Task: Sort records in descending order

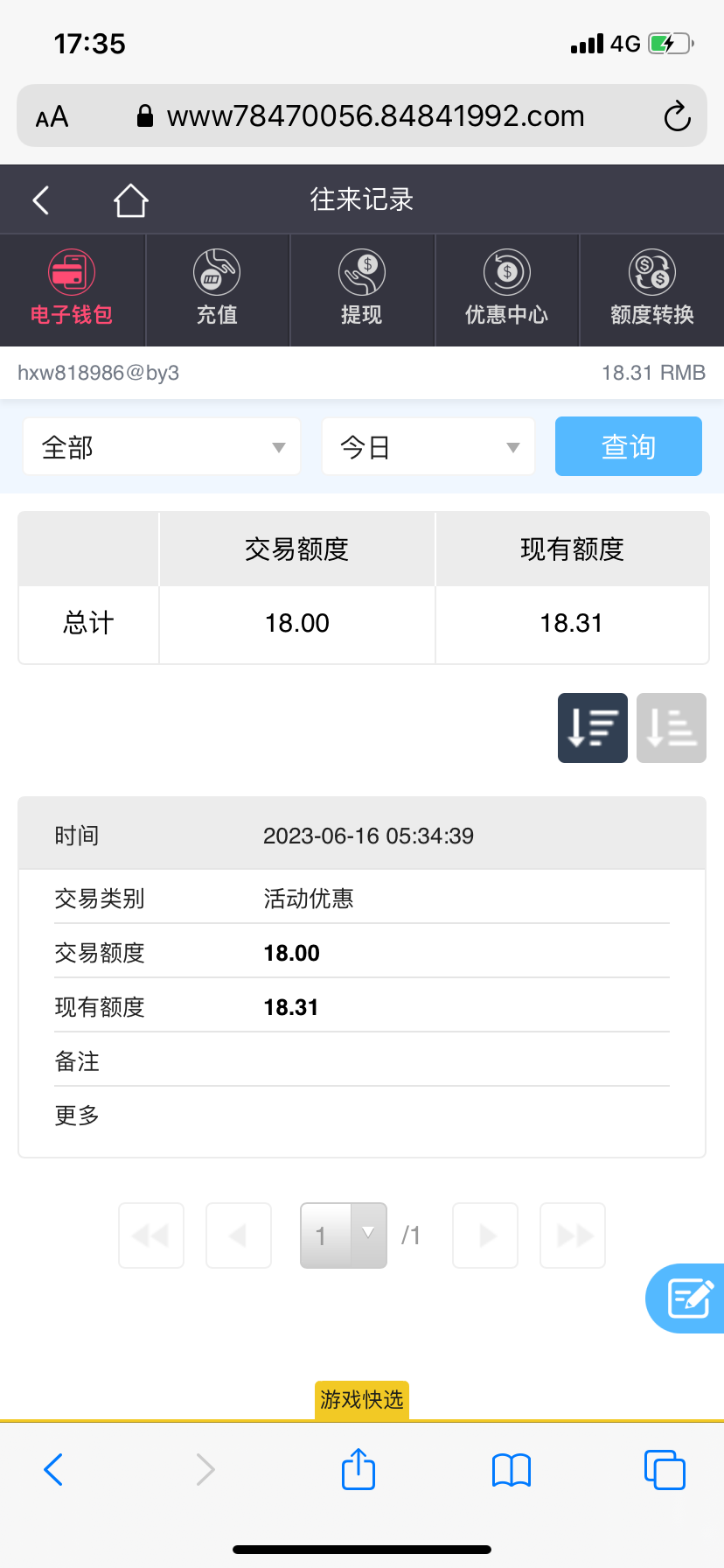Action: pyautogui.click(x=592, y=728)
